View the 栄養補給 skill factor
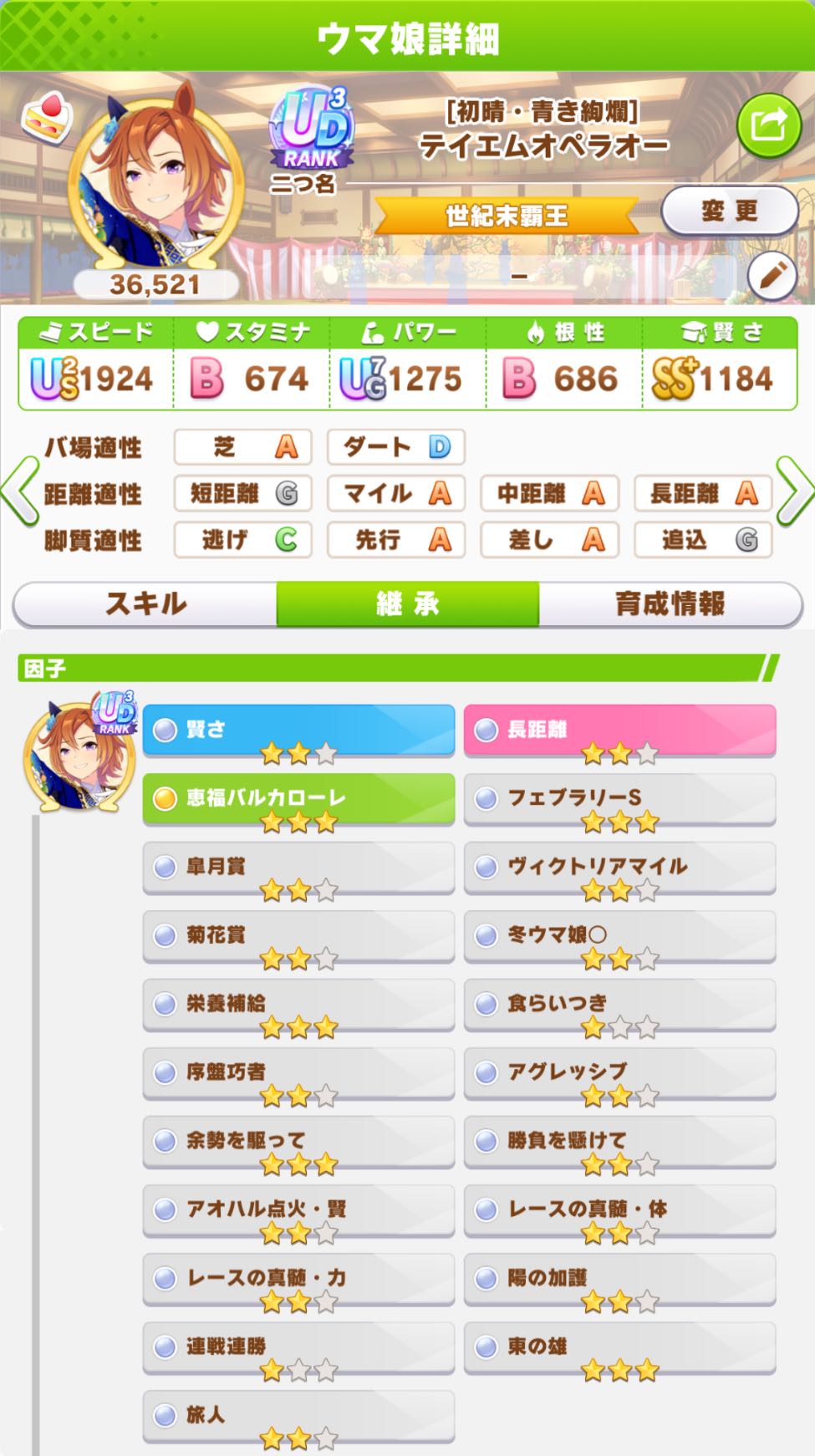The width and height of the screenshot is (815, 1456). (298, 1005)
